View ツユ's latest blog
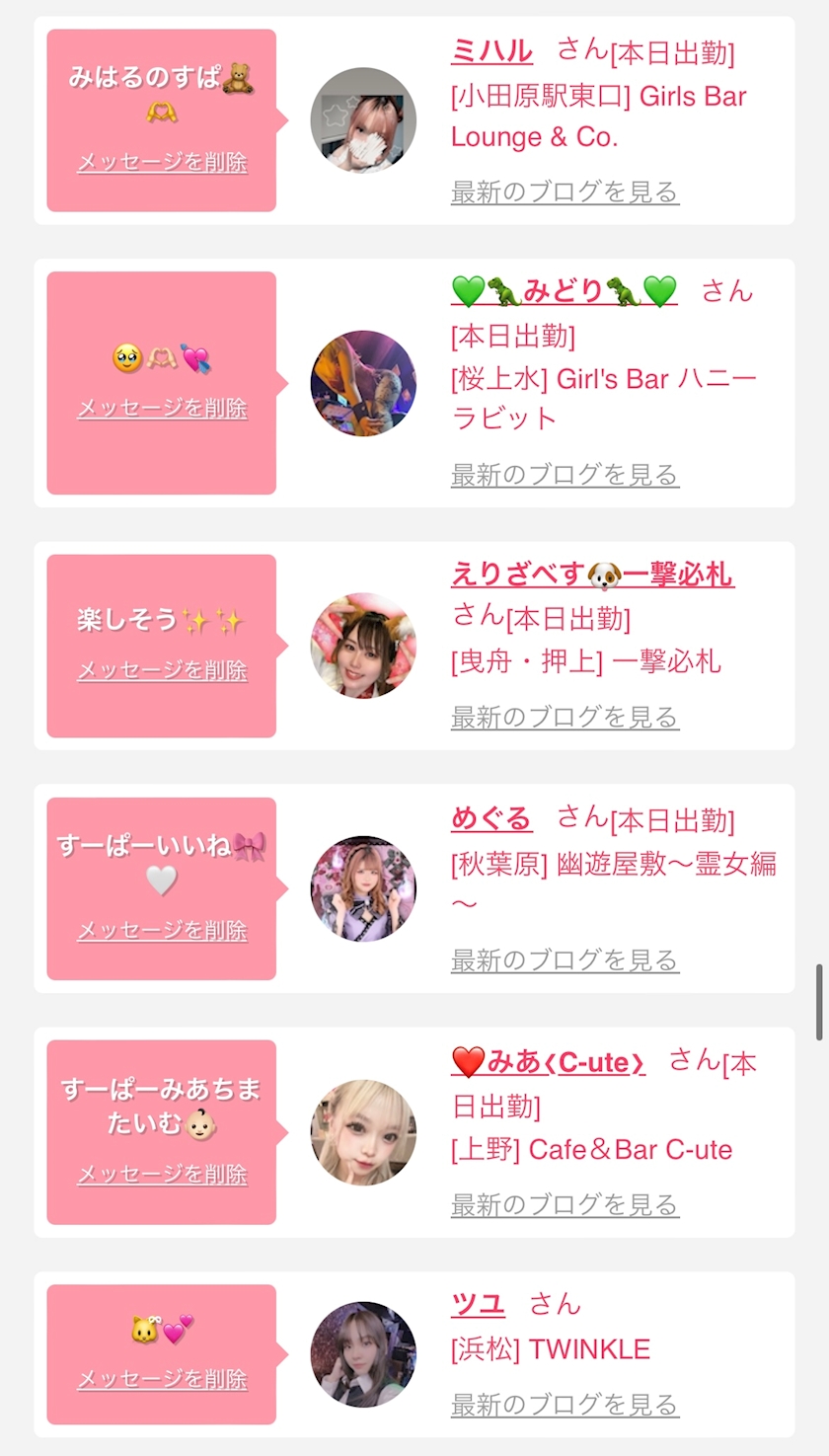This screenshot has height=1456, width=829. pos(565,1404)
